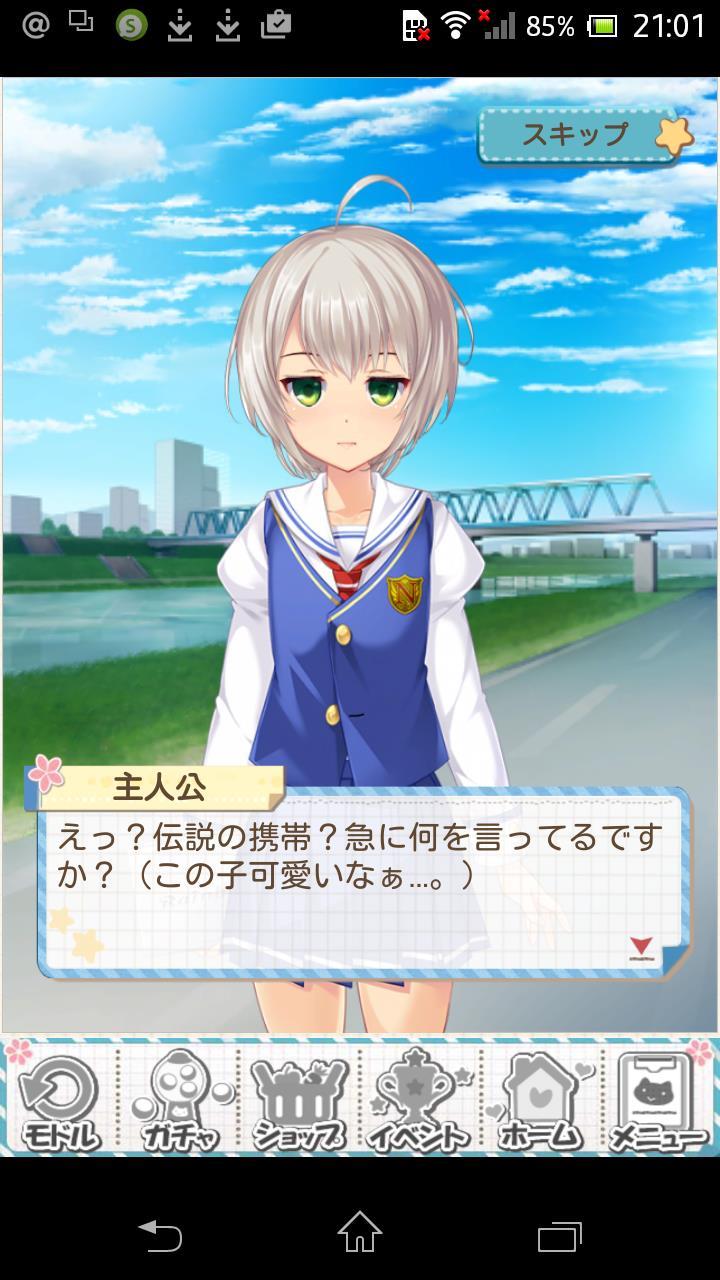Open the ショップ (shop) tab
This screenshot has height=1280, width=720.
coord(299,1100)
